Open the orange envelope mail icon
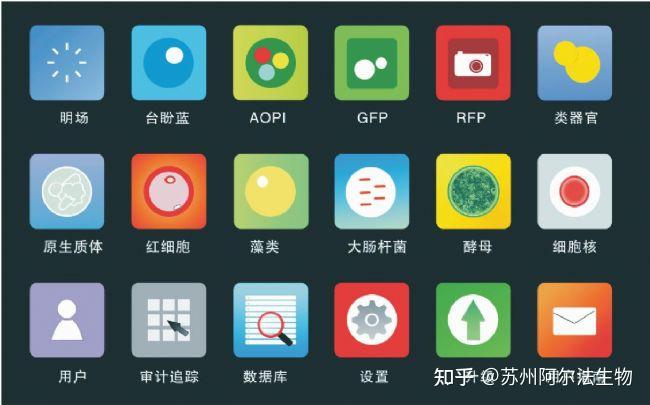This screenshot has width=650, height=405. pos(575,320)
